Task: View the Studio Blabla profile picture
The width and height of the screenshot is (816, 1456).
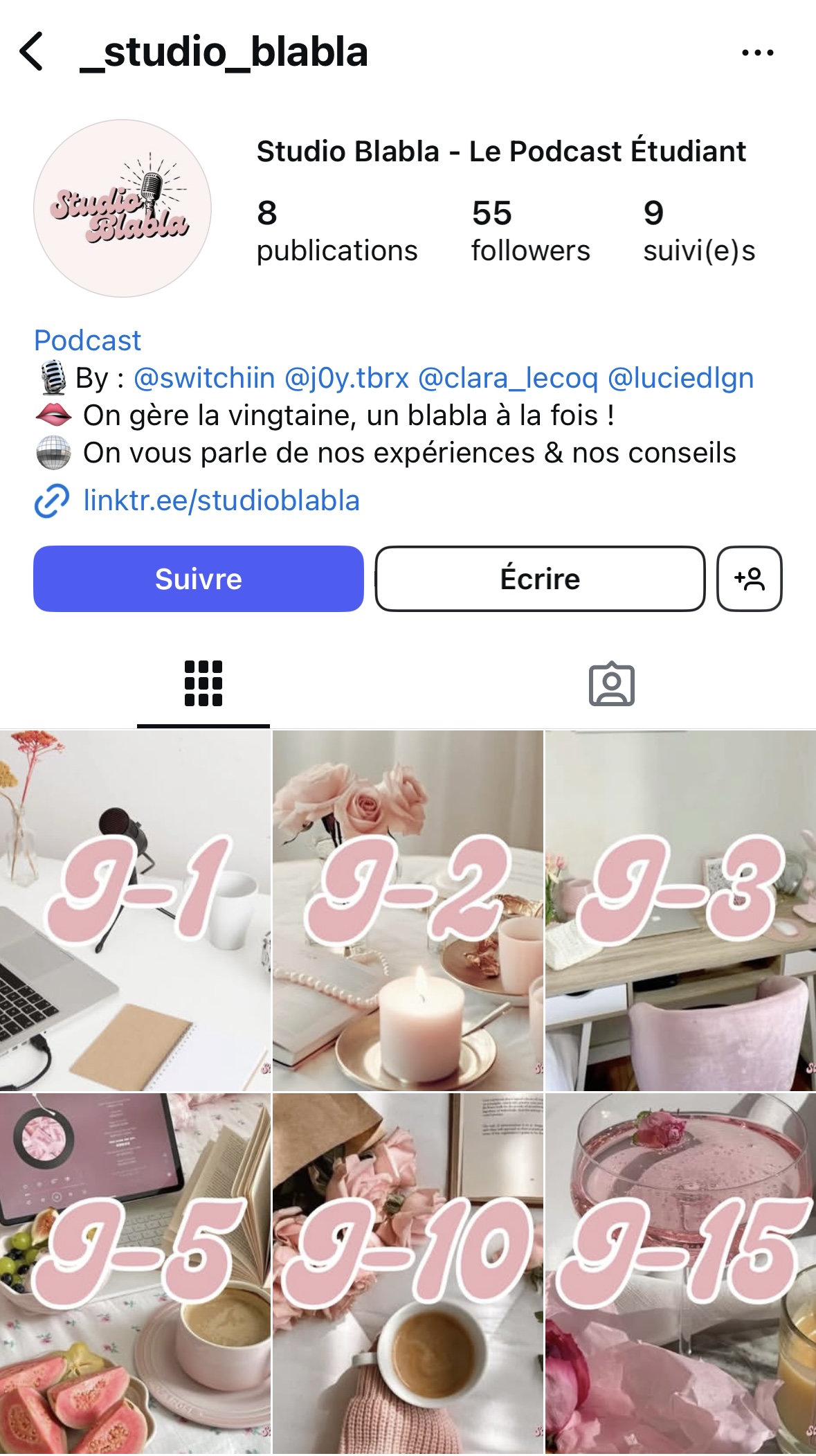Action: (123, 208)
